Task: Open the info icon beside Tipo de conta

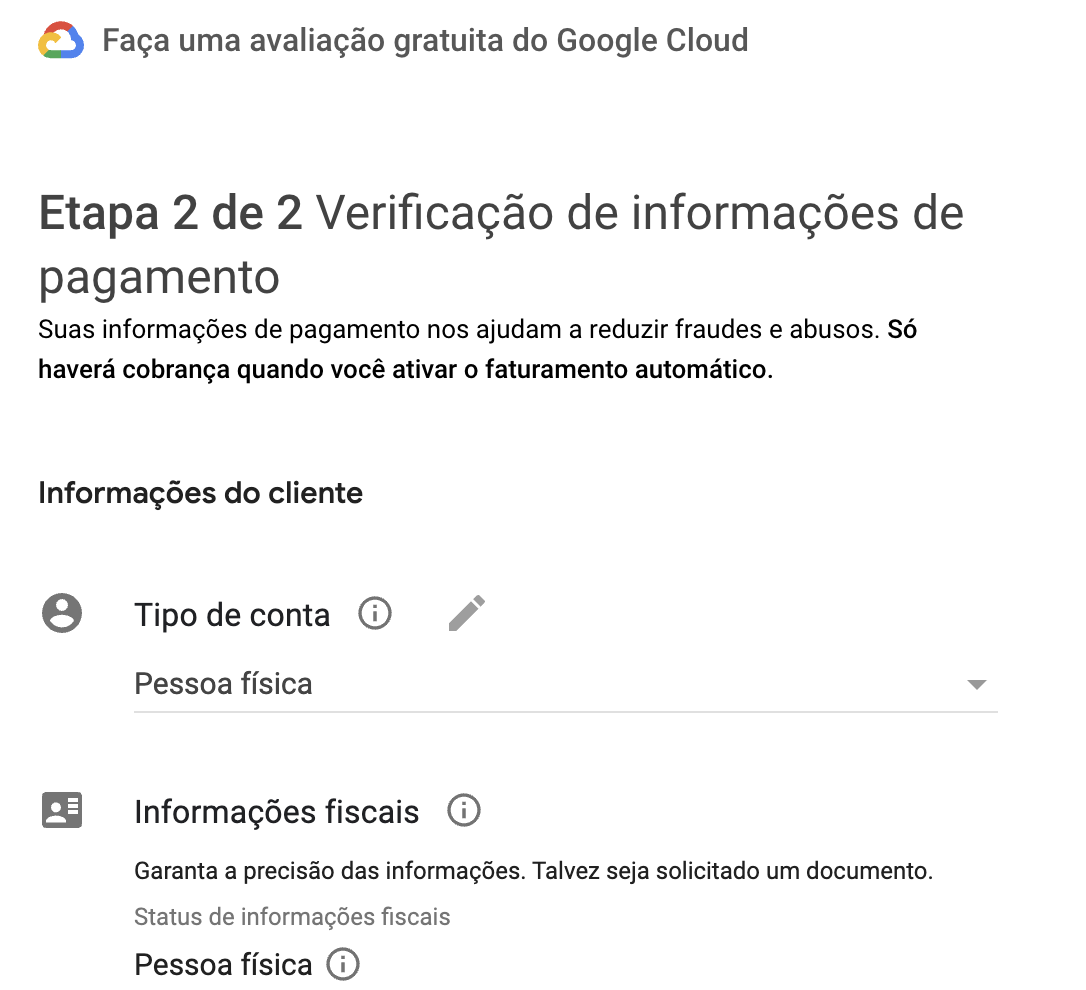Action: click(x=375, y=613)
